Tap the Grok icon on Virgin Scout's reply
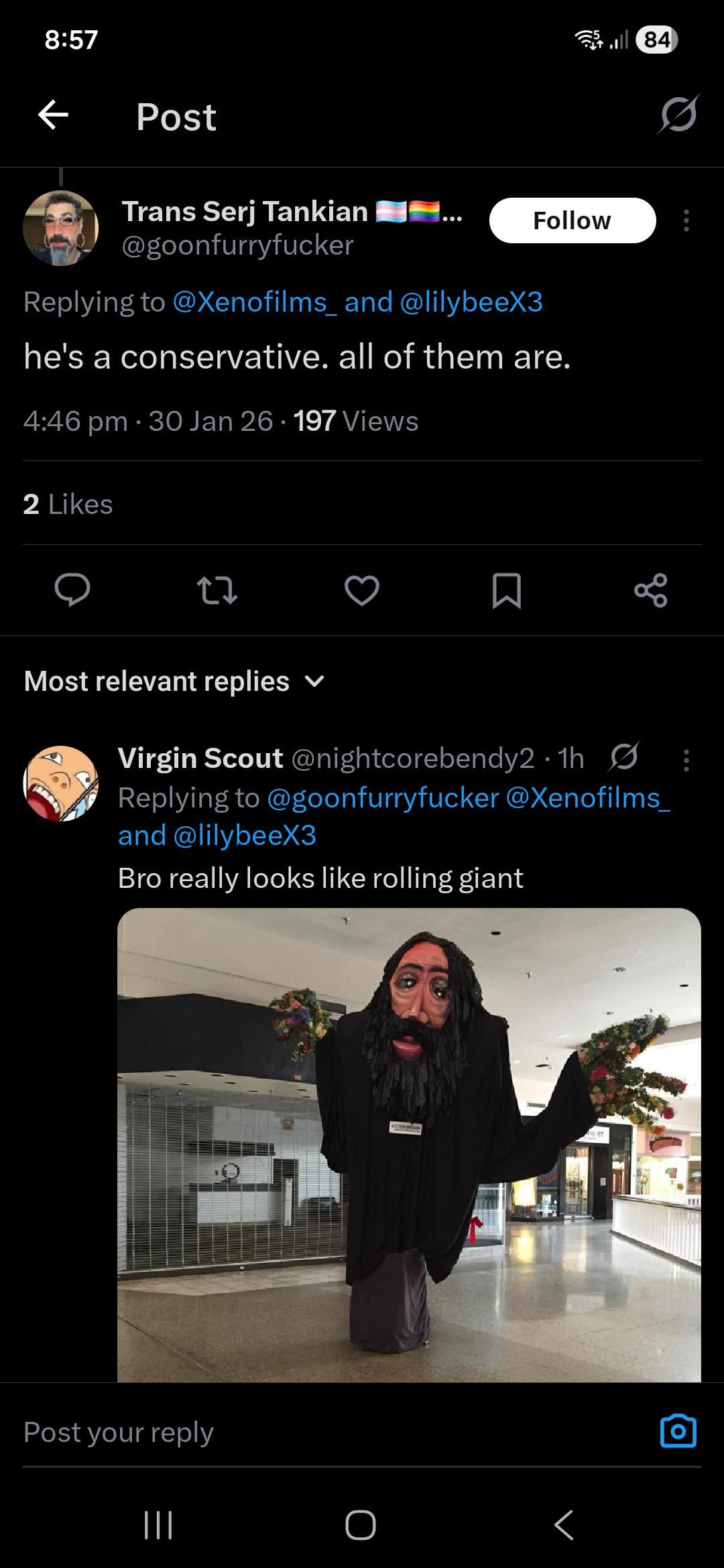 pyautogui.click(x=624, y=757)
